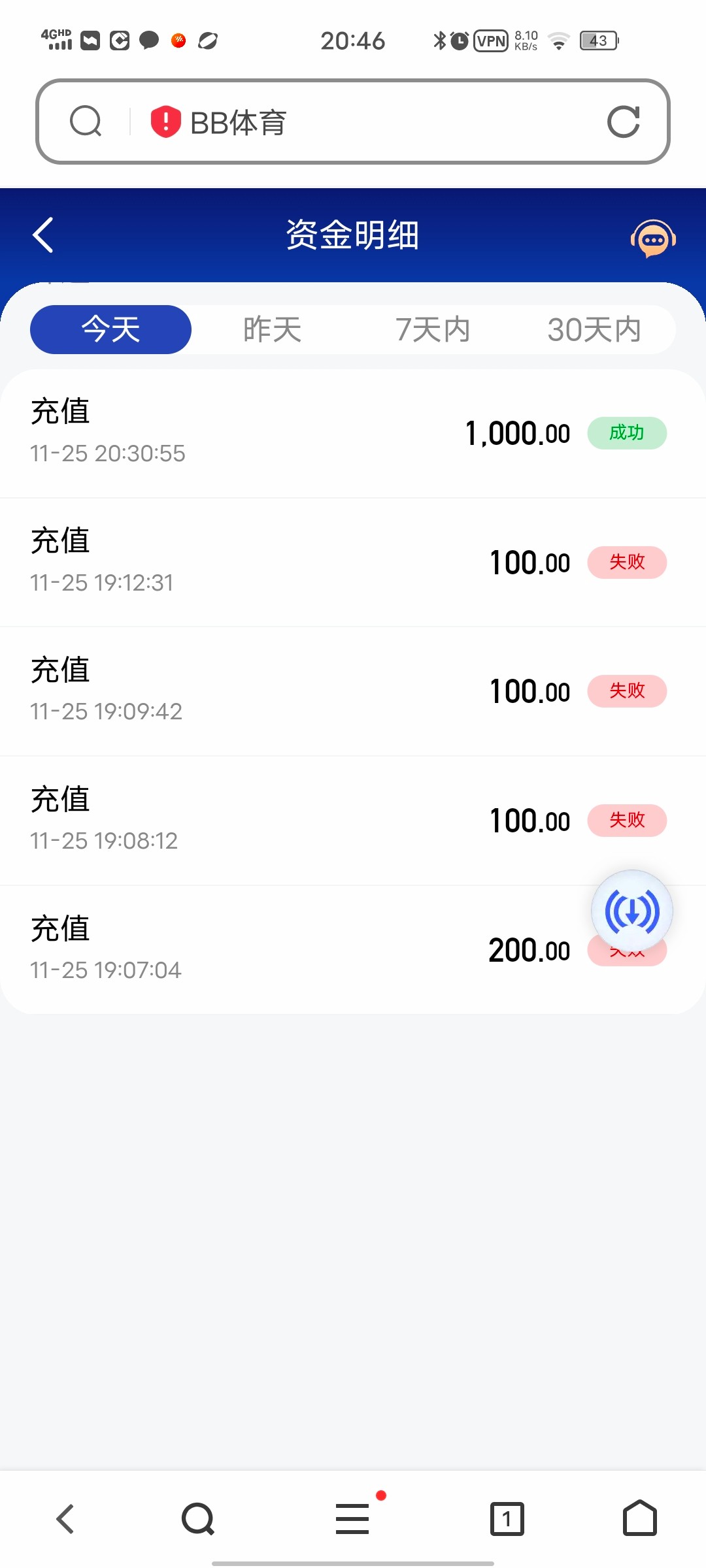The width and height of the screenshot is (706, 1568).
Task: Open the browser tabs switcher
Action: (507, 1518)
